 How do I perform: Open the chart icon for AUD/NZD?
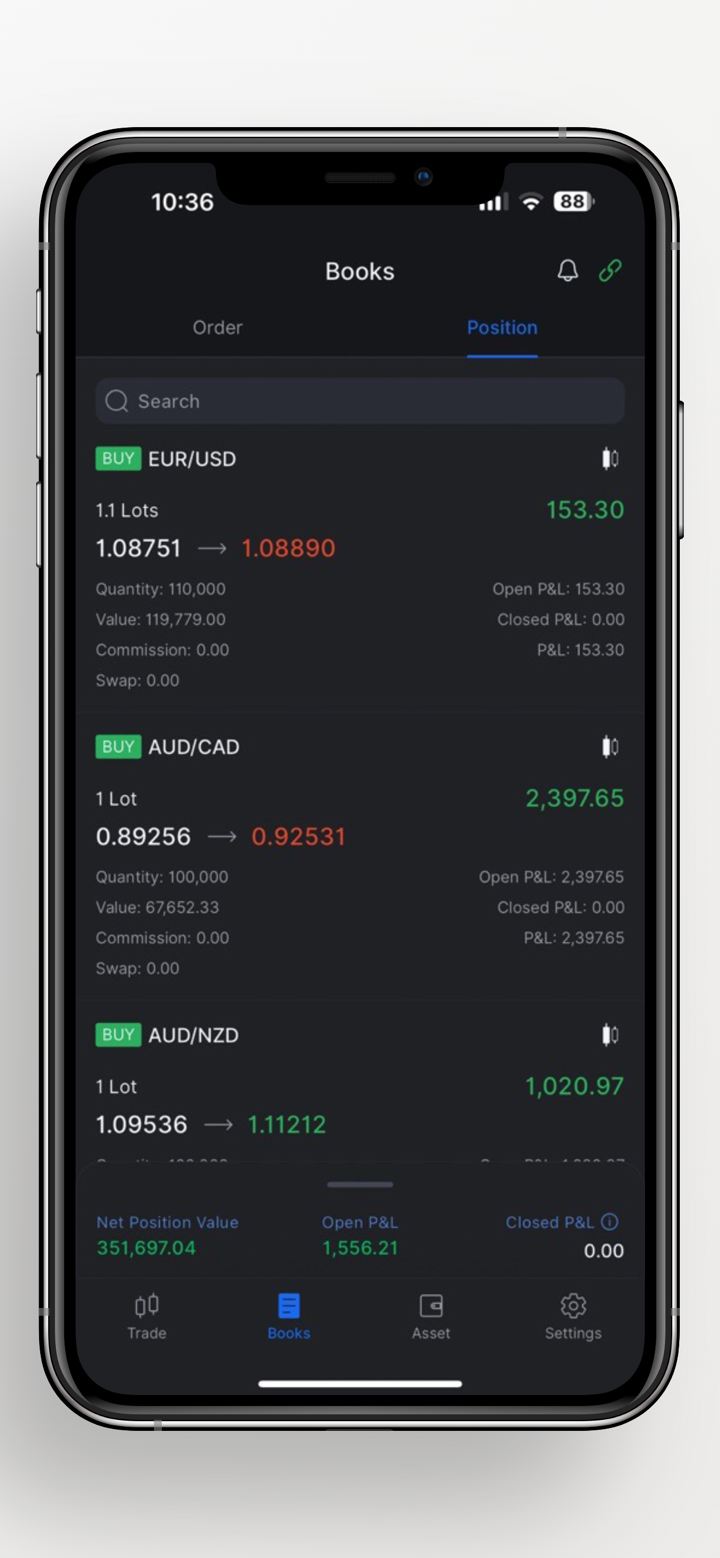click(610, 1035)
